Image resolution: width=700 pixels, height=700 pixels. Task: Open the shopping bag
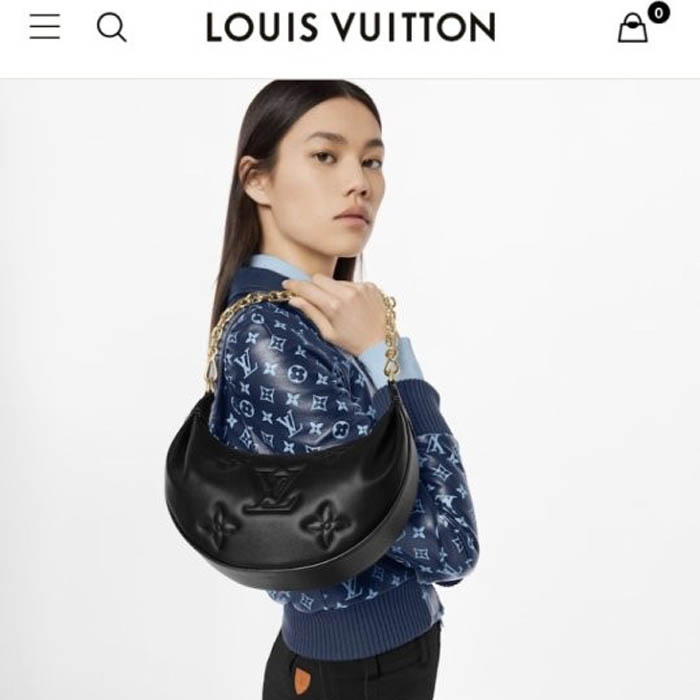coord(633,28)
